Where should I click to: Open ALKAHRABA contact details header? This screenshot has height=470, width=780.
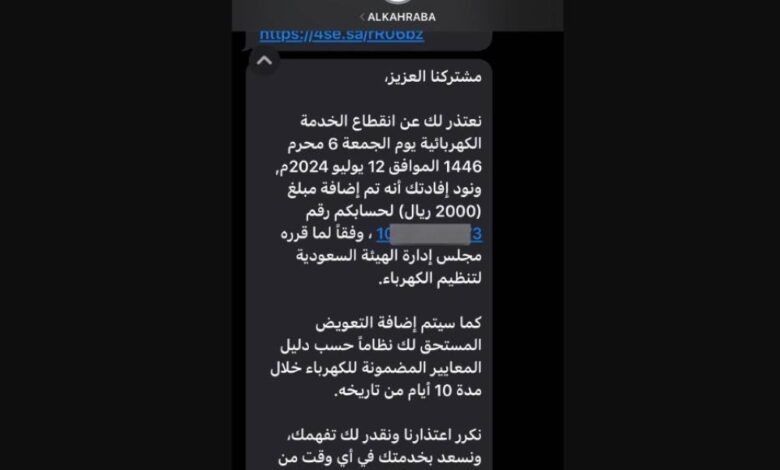(397, 16)
